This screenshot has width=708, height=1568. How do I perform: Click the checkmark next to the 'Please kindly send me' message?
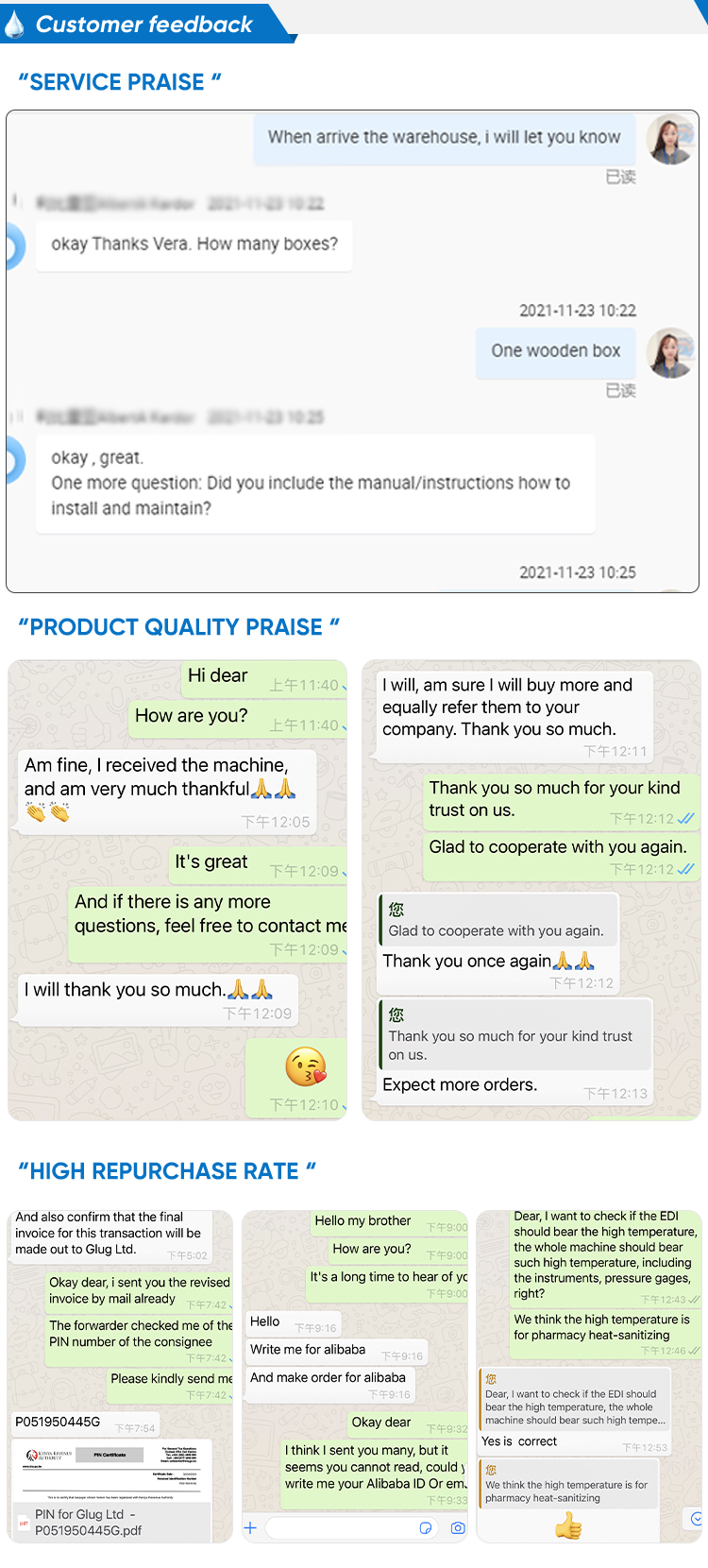(x=231, y=1396)
